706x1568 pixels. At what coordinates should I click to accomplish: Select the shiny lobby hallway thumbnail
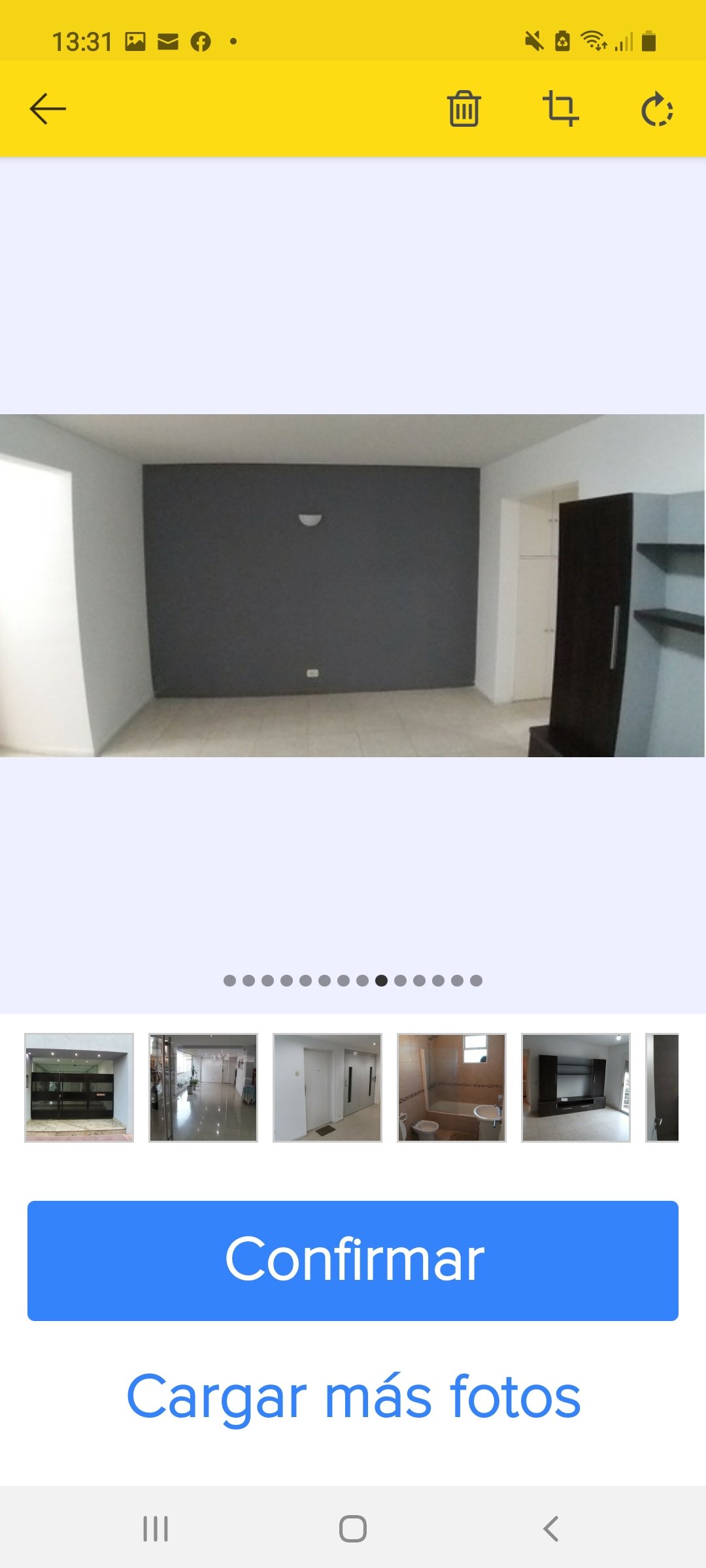coord(203,1088)
